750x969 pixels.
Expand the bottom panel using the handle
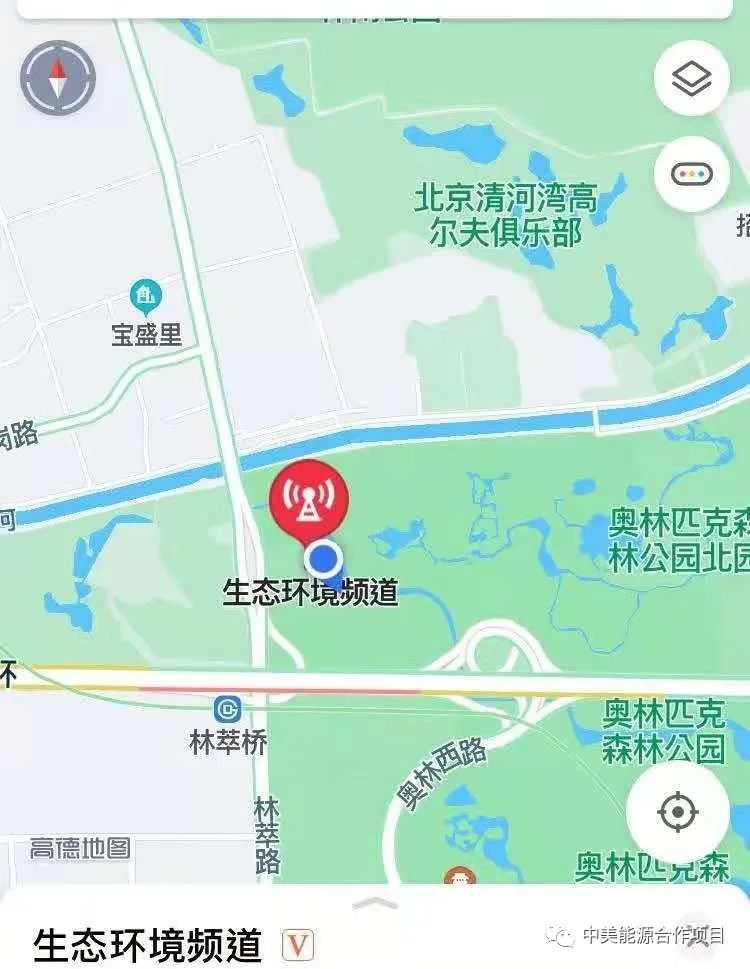[375, 903]
